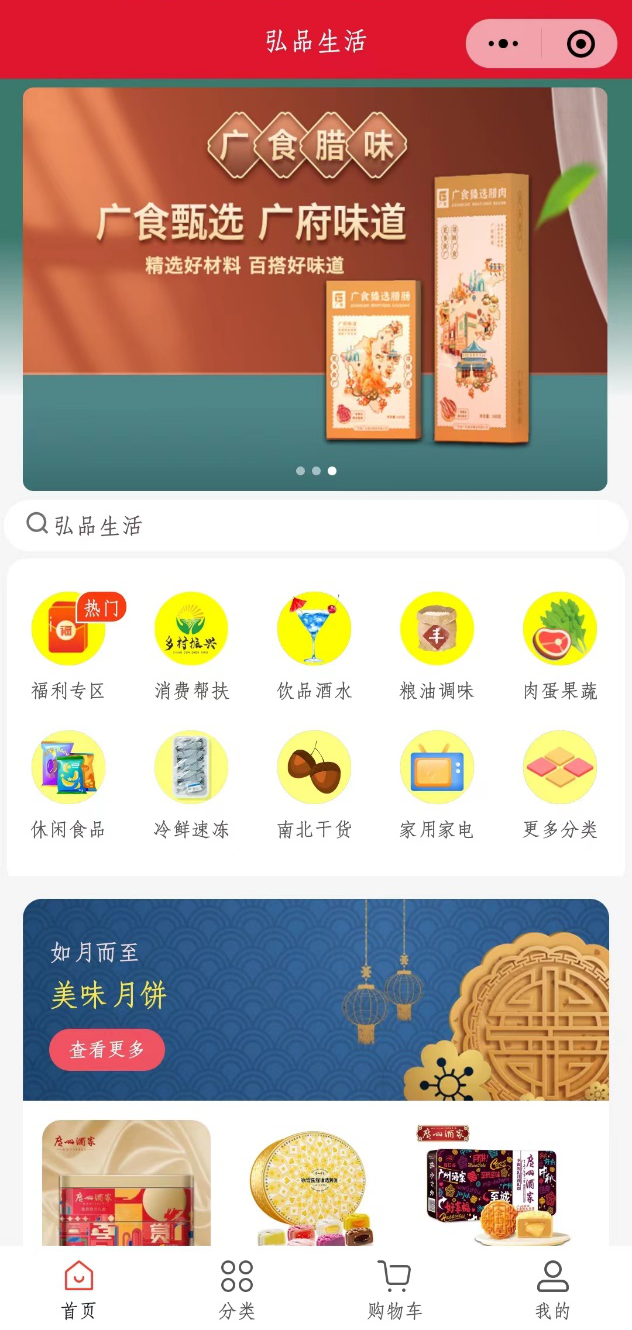This screenshot has height=1330, width=632.
Task: Browse the 饮品酒水 category
Action: (x=314, y=646)
